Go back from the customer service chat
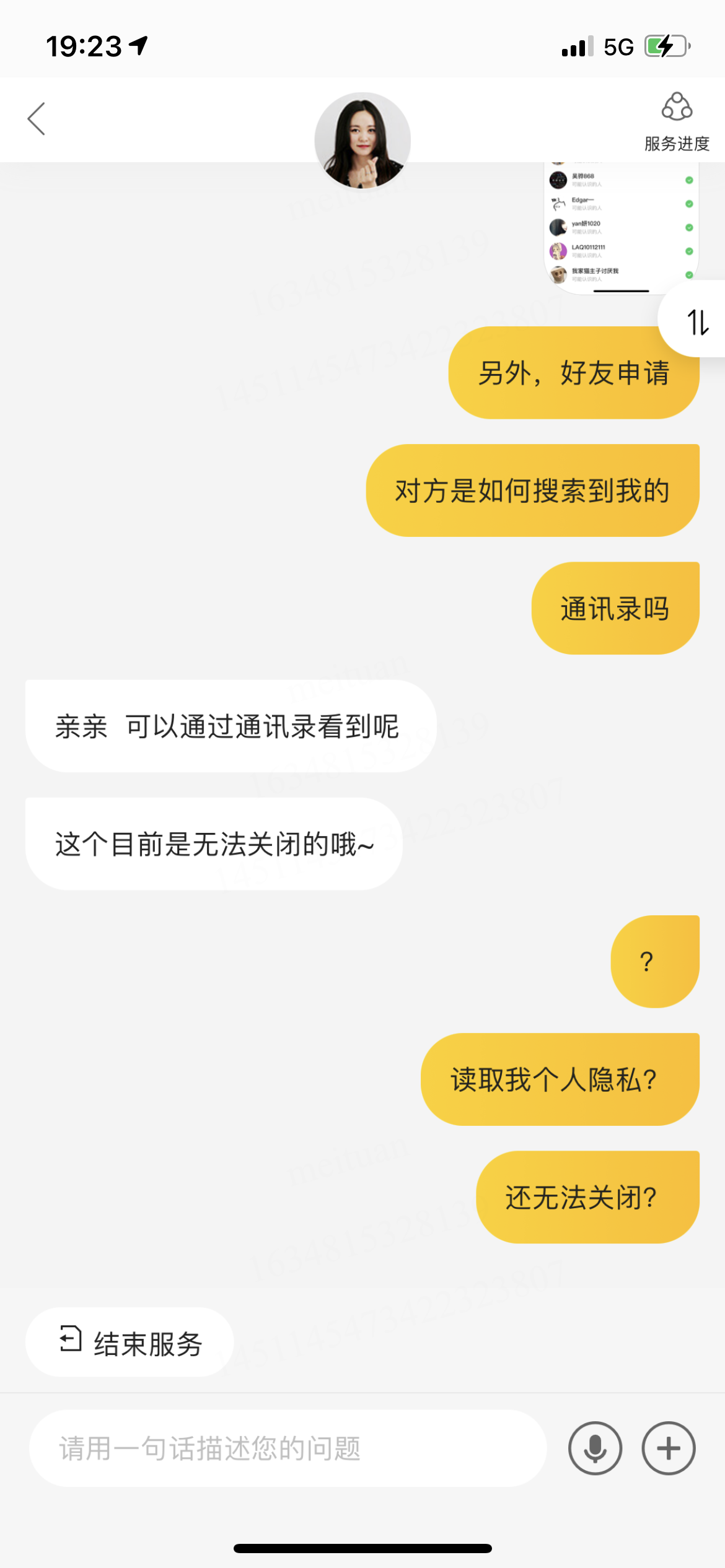This screenshot has height=1568, width=725. point(37,118)
